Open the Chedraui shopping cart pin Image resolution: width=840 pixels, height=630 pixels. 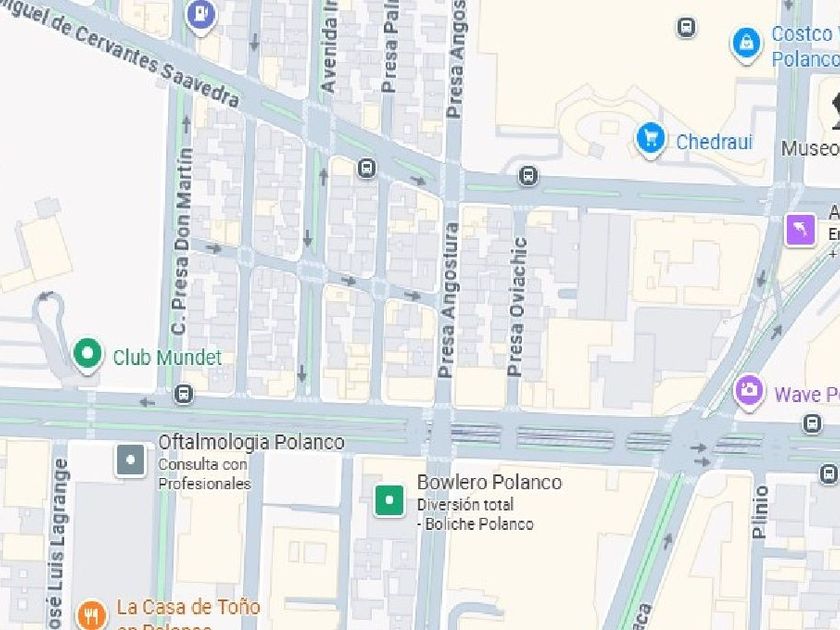tap(650, 140)
